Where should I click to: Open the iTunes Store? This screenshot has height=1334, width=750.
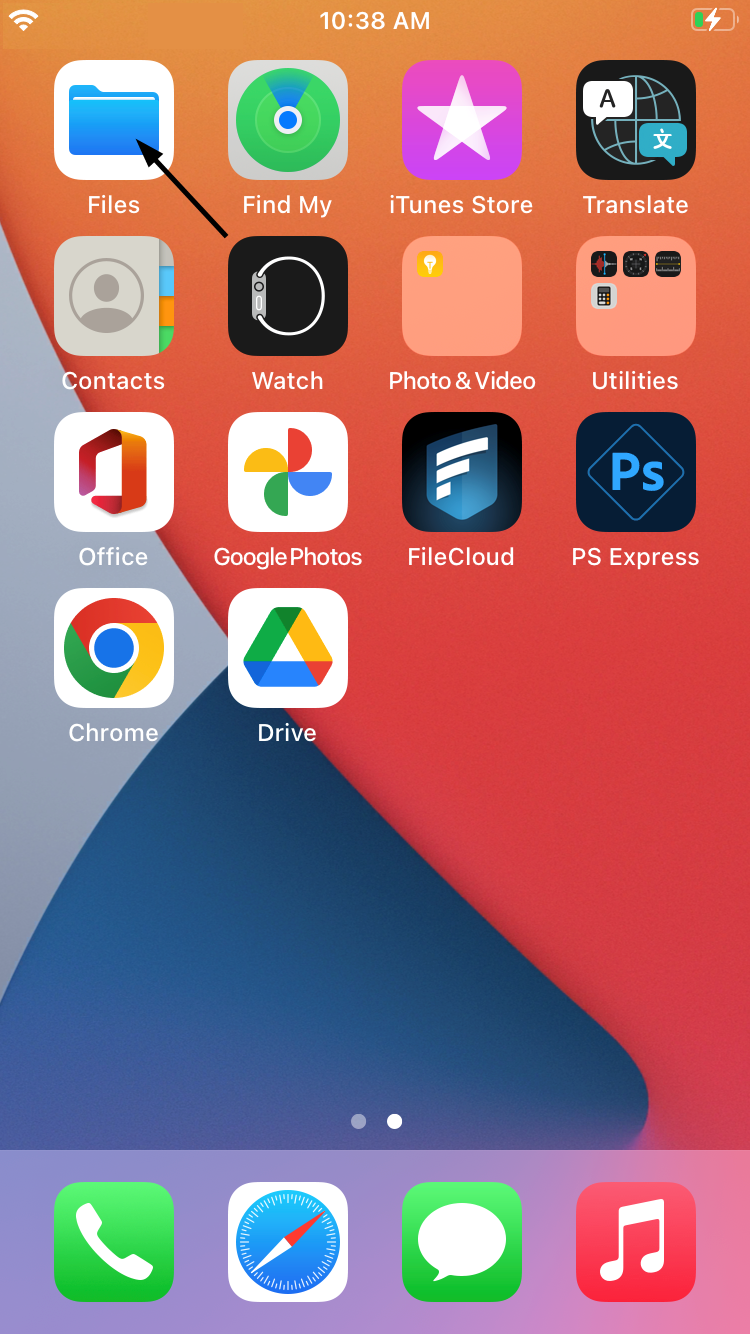(461, 120)
